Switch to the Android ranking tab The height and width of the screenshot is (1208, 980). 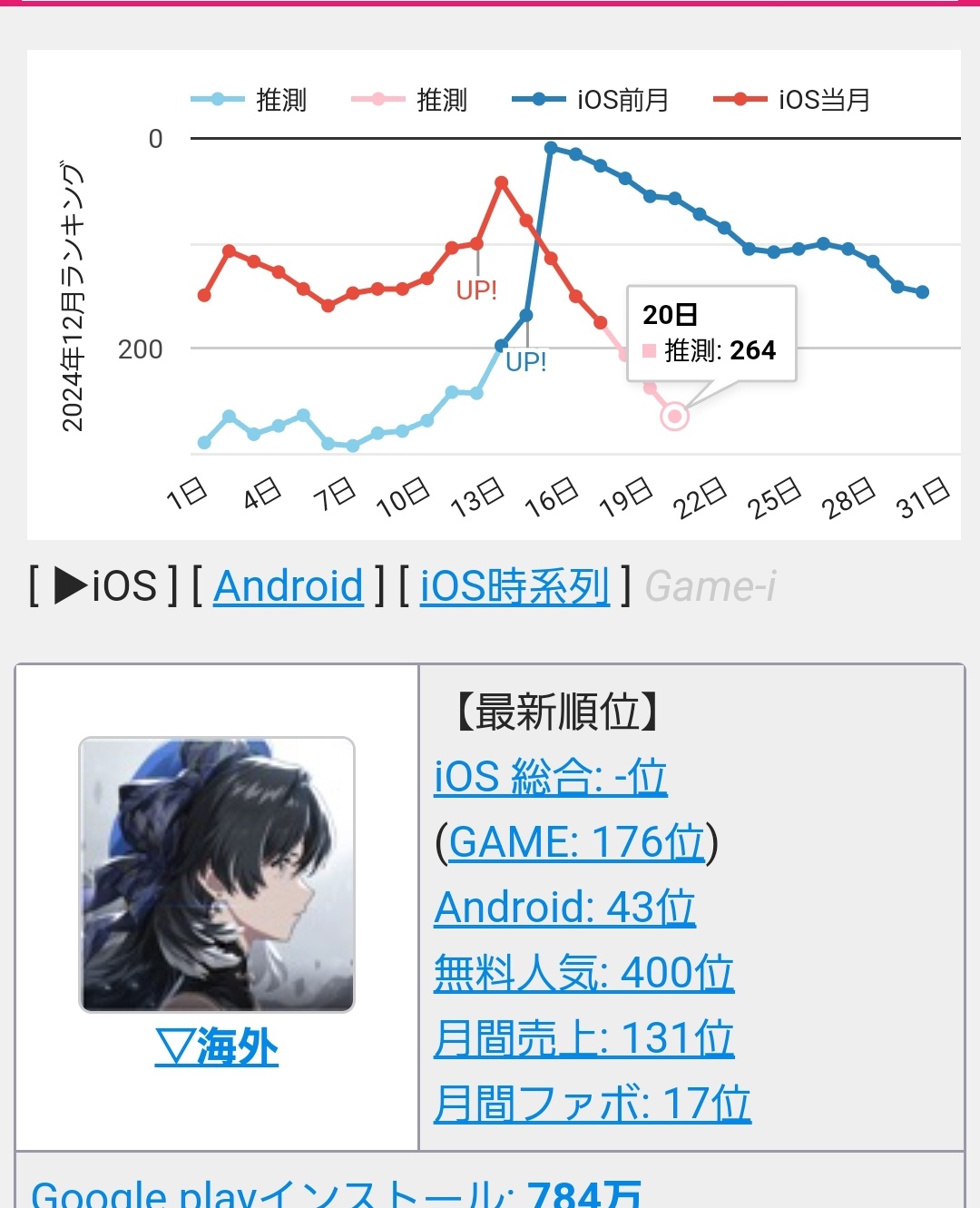288,585
